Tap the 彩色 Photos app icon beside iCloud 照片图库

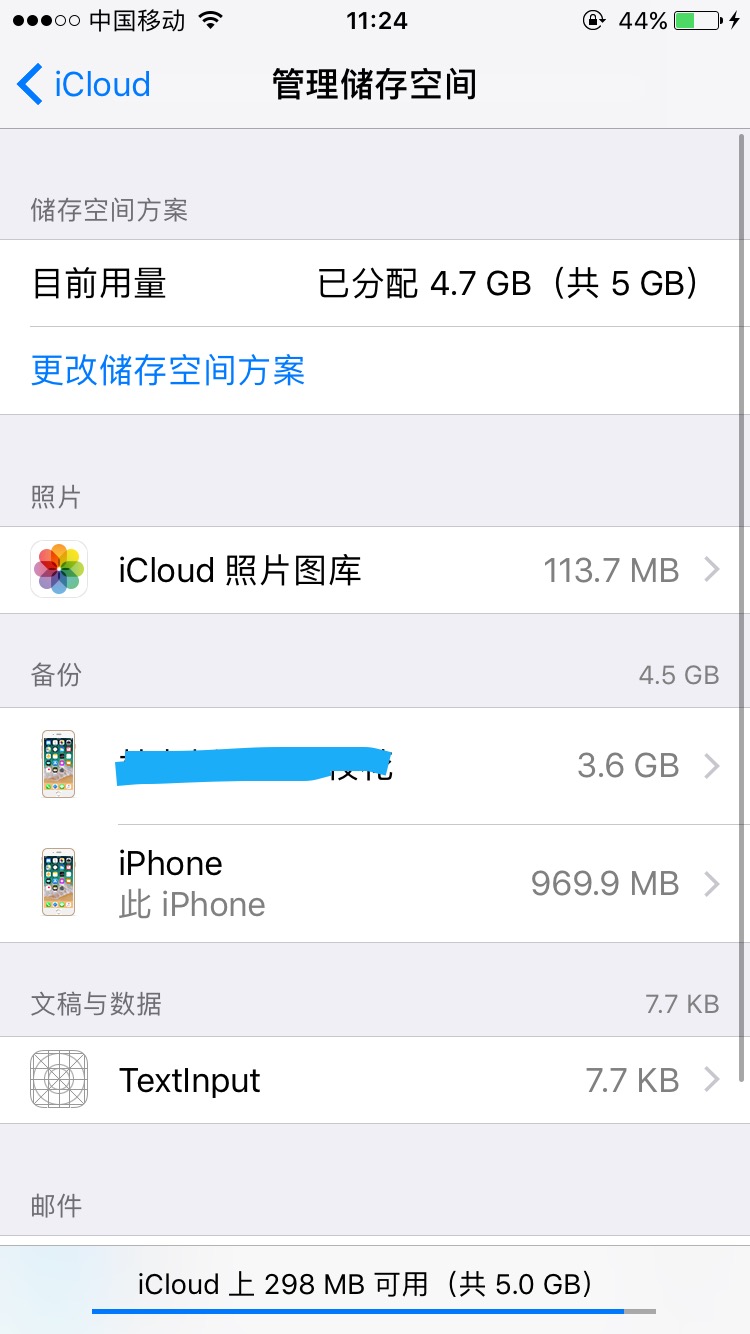click(x=58, y=569)
